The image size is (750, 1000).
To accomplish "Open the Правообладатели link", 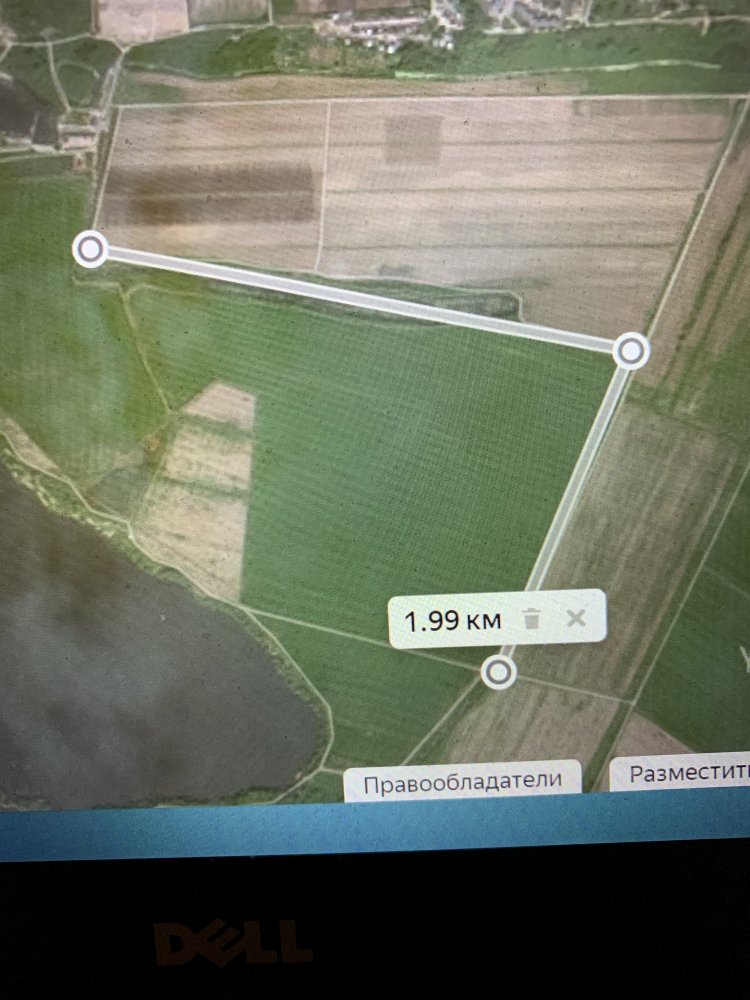I will [x=462, y=781].
